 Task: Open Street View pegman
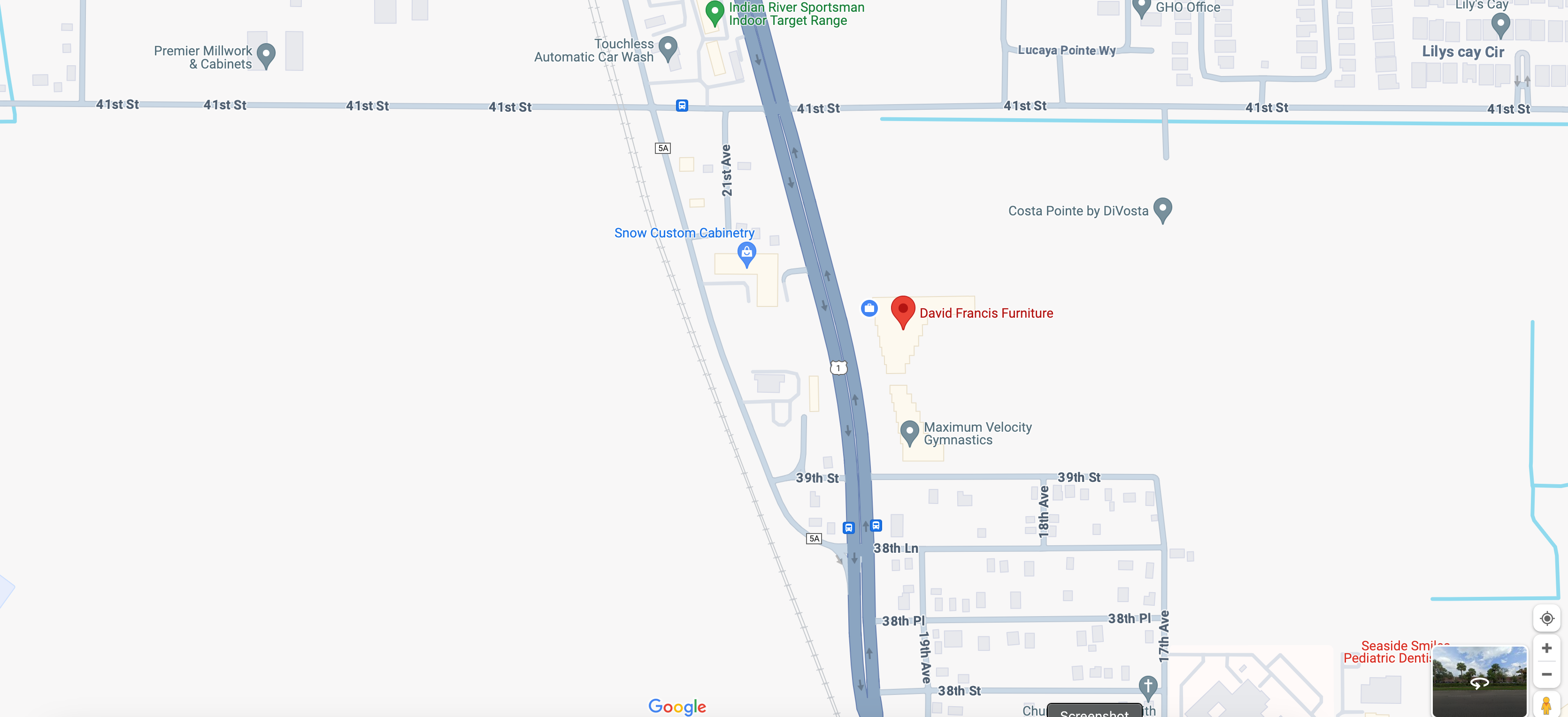click(1546, 705)
